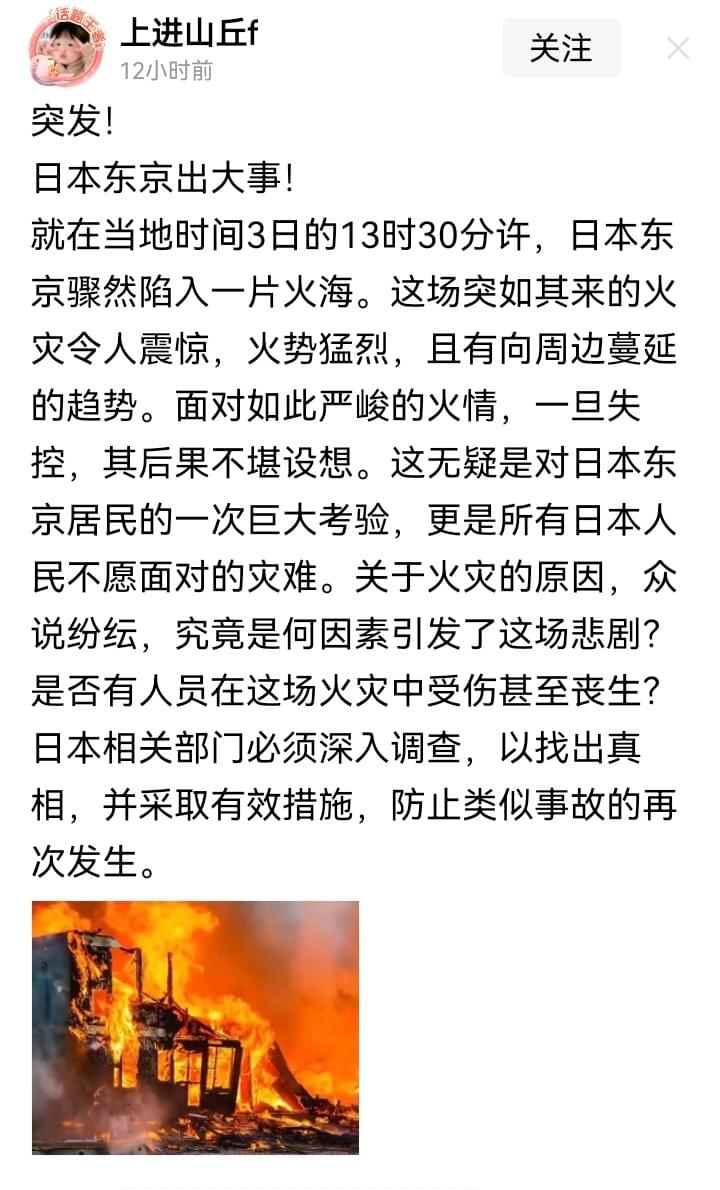720x1190 pixels.
Task: Open the burning building photo
Action: pos(195,1027)
